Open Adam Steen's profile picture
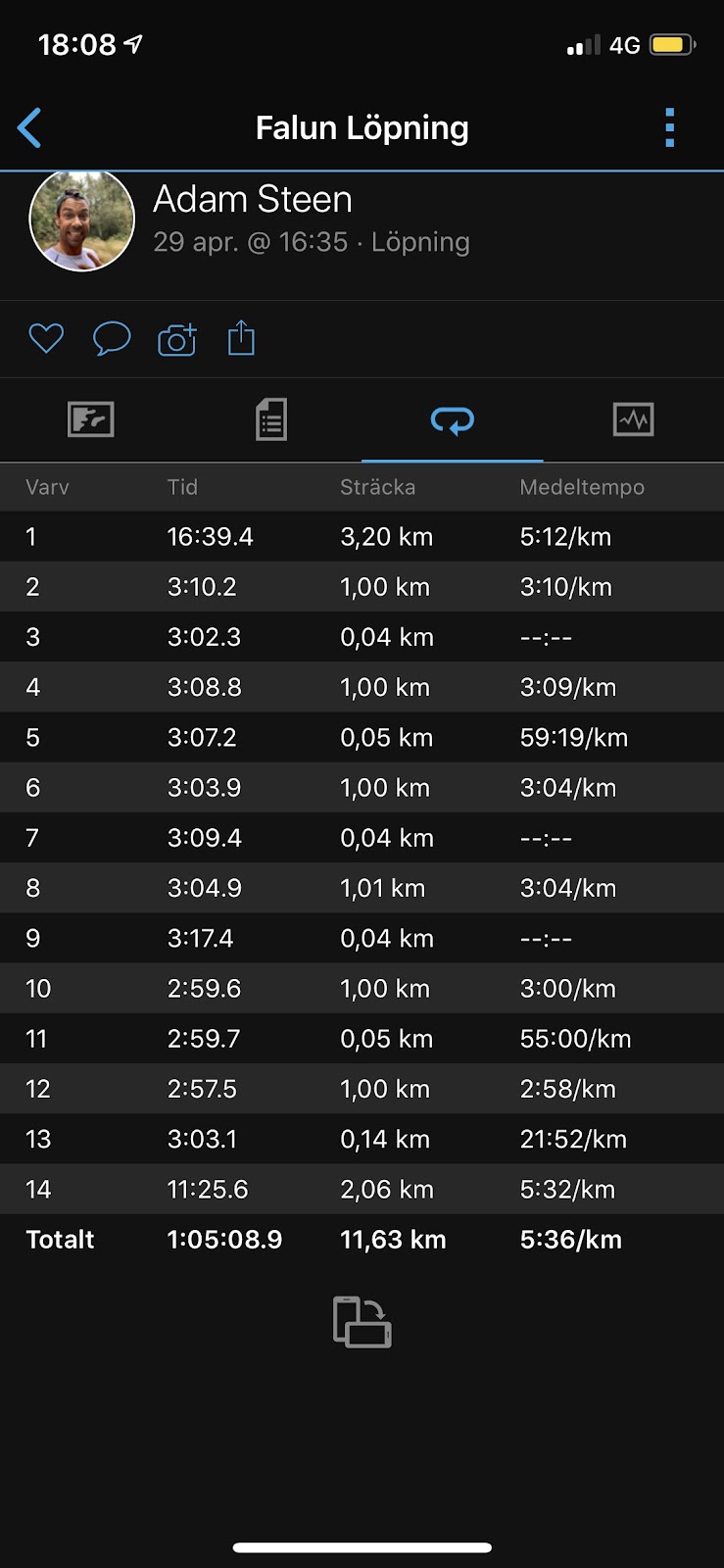The image size is (724, 1568). coord(82,221)
